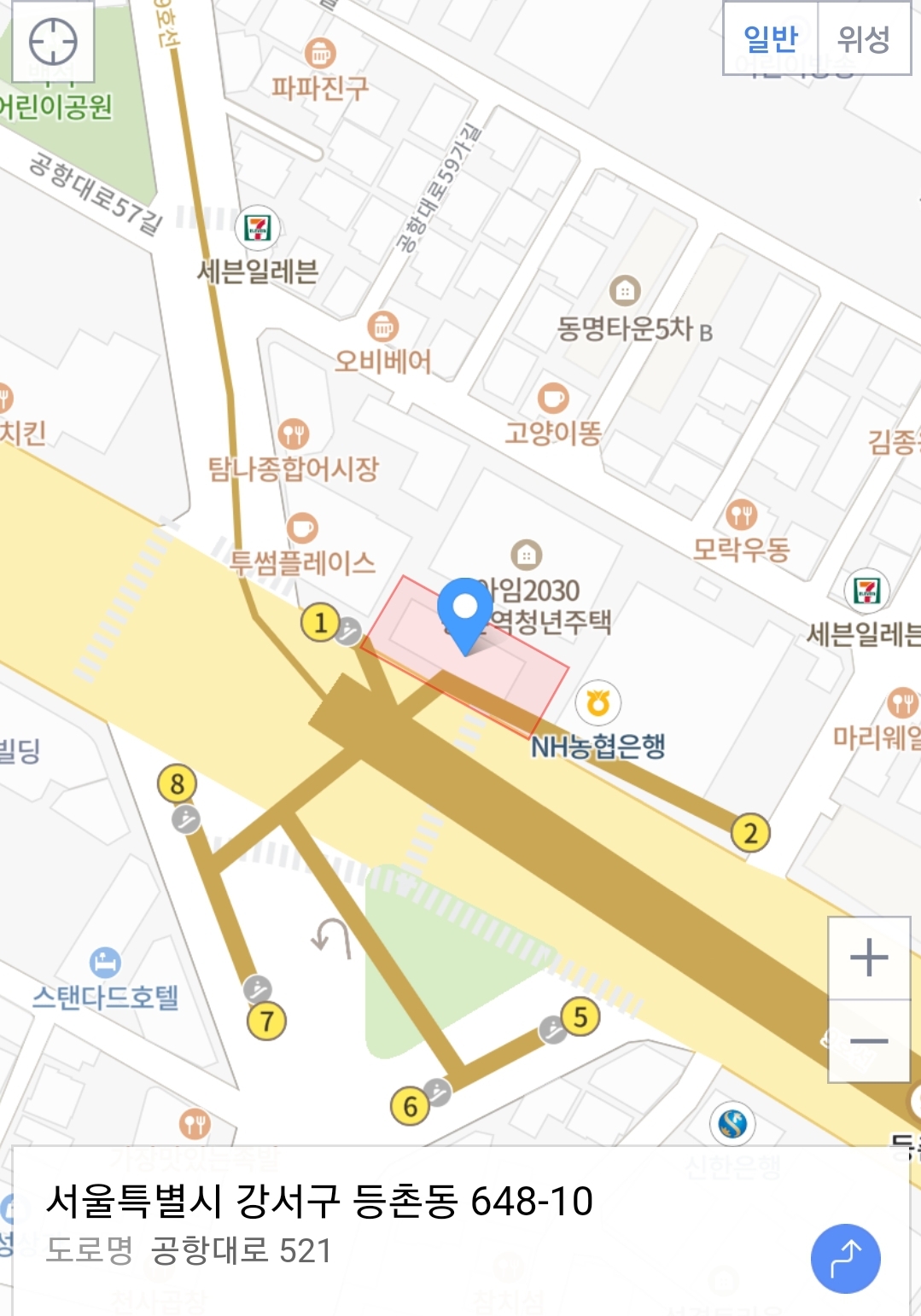This screenshot has height=1316, width=921.
Task: Tap subway exit 2 marker
Action: (x=750, y=833)
